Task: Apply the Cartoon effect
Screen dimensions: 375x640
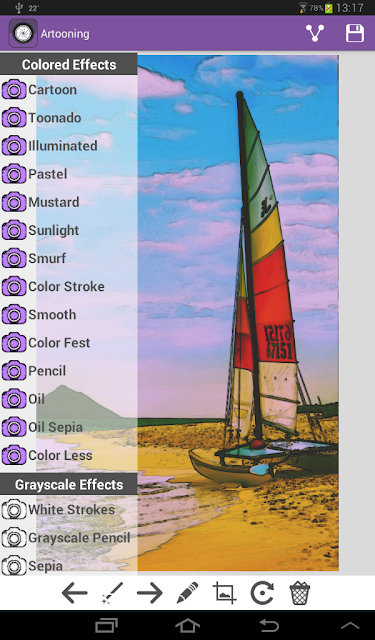Action: coord(69,89)
